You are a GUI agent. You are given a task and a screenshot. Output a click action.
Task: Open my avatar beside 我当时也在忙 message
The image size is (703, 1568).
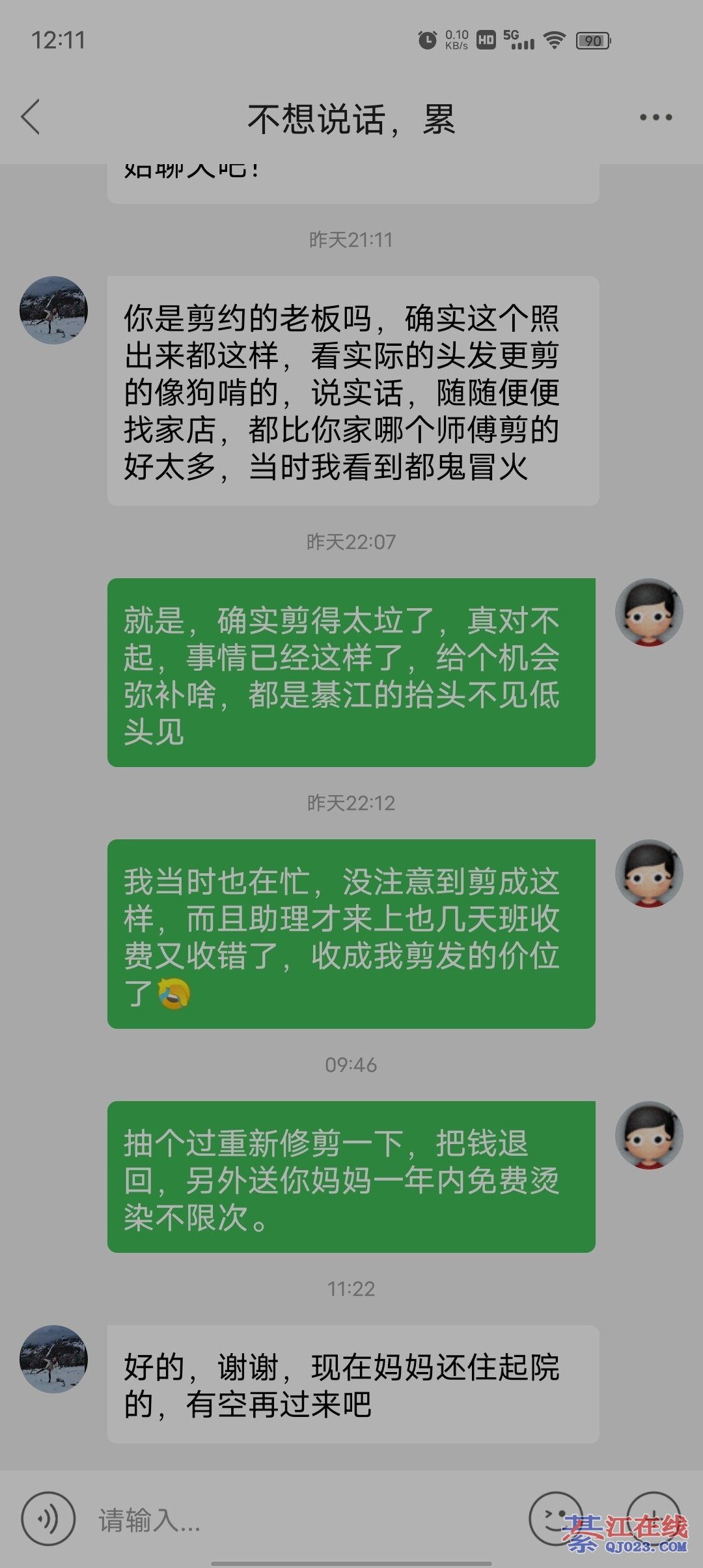649,874
